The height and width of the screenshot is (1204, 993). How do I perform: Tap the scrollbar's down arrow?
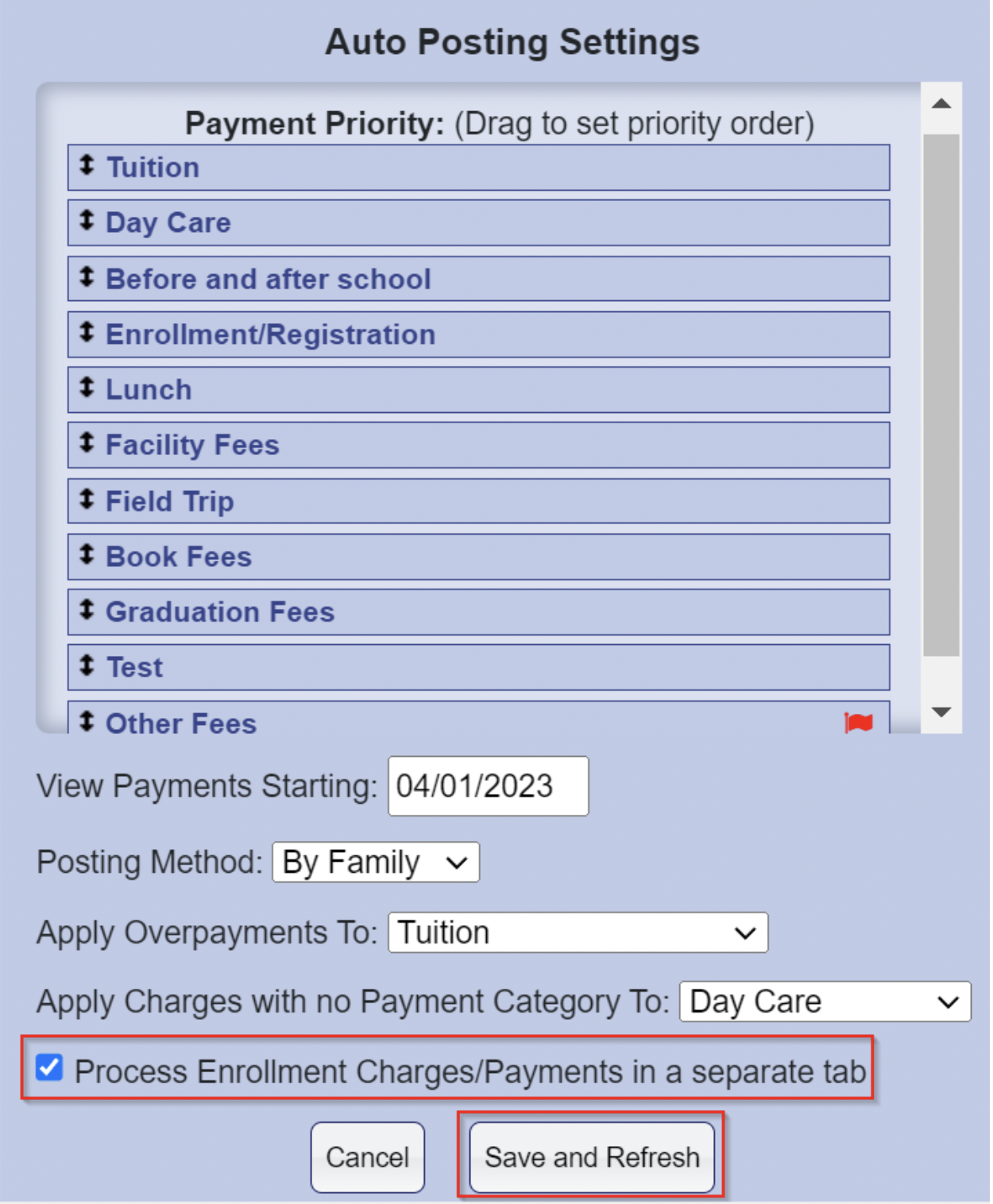941,712
